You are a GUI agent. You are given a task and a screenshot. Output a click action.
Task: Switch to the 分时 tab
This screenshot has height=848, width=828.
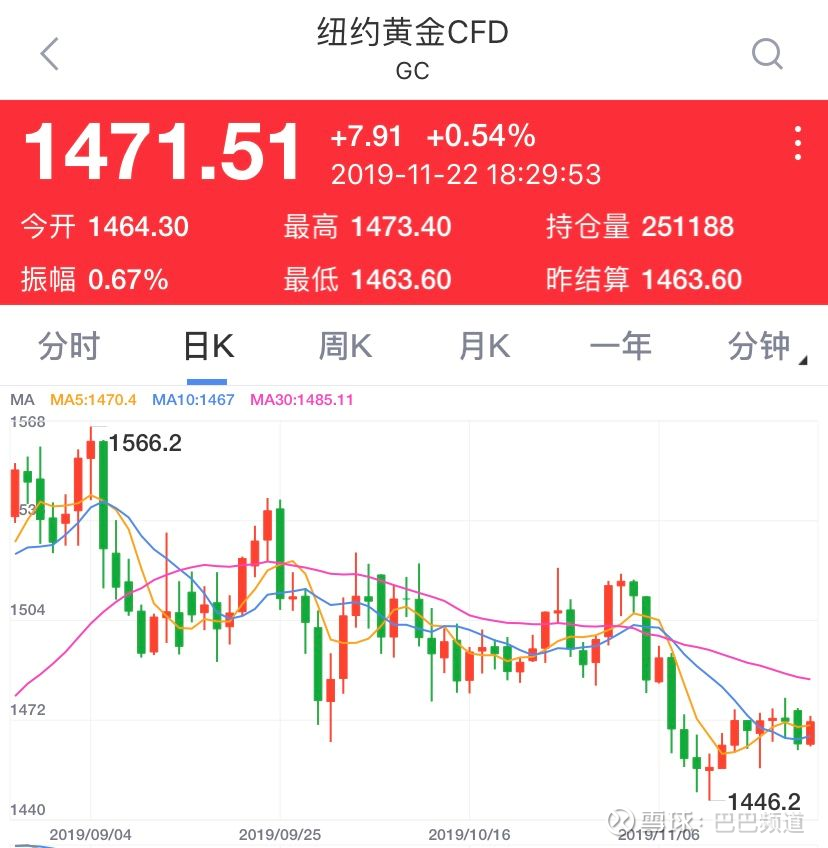coord(70,345)
